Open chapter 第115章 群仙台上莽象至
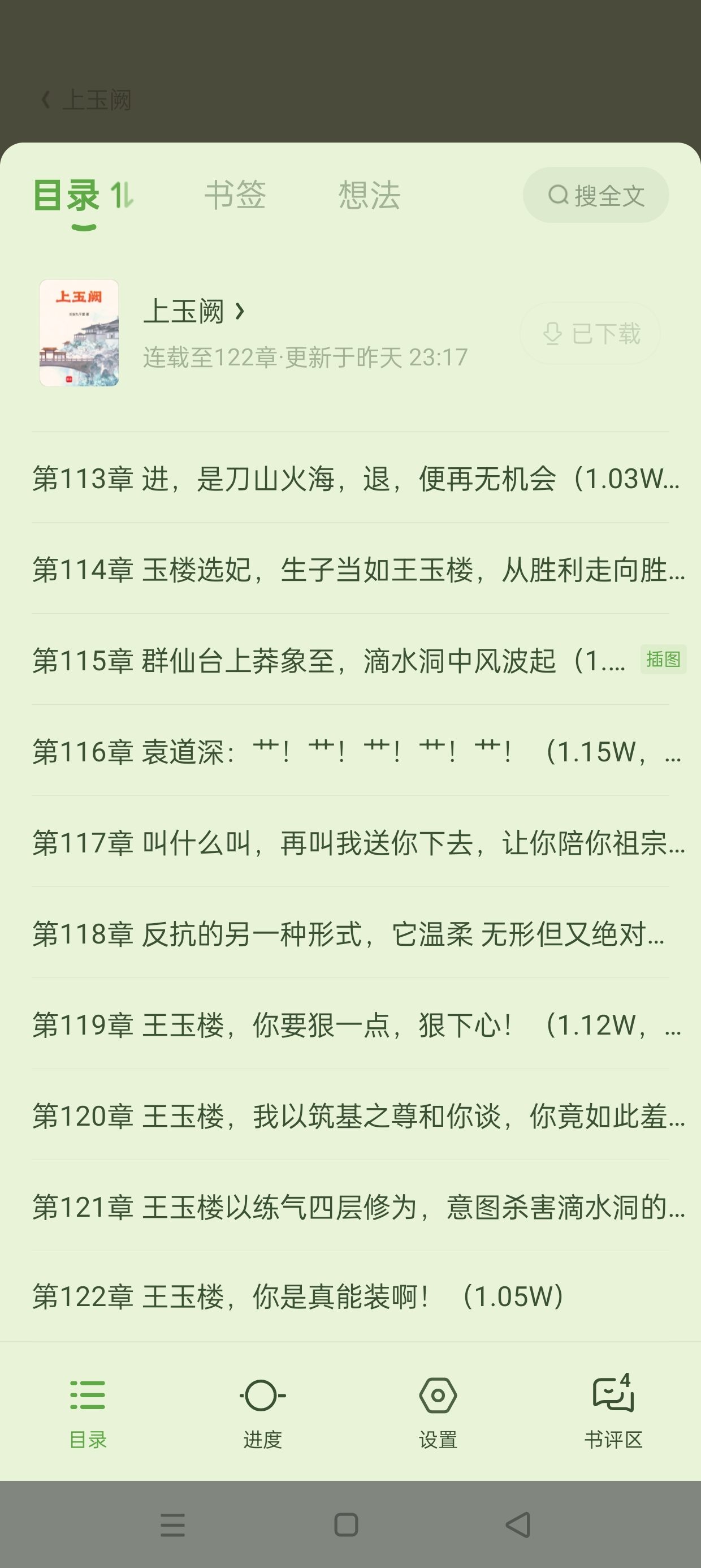Viewport: 701px width, 1568px height. click(350, 661)
